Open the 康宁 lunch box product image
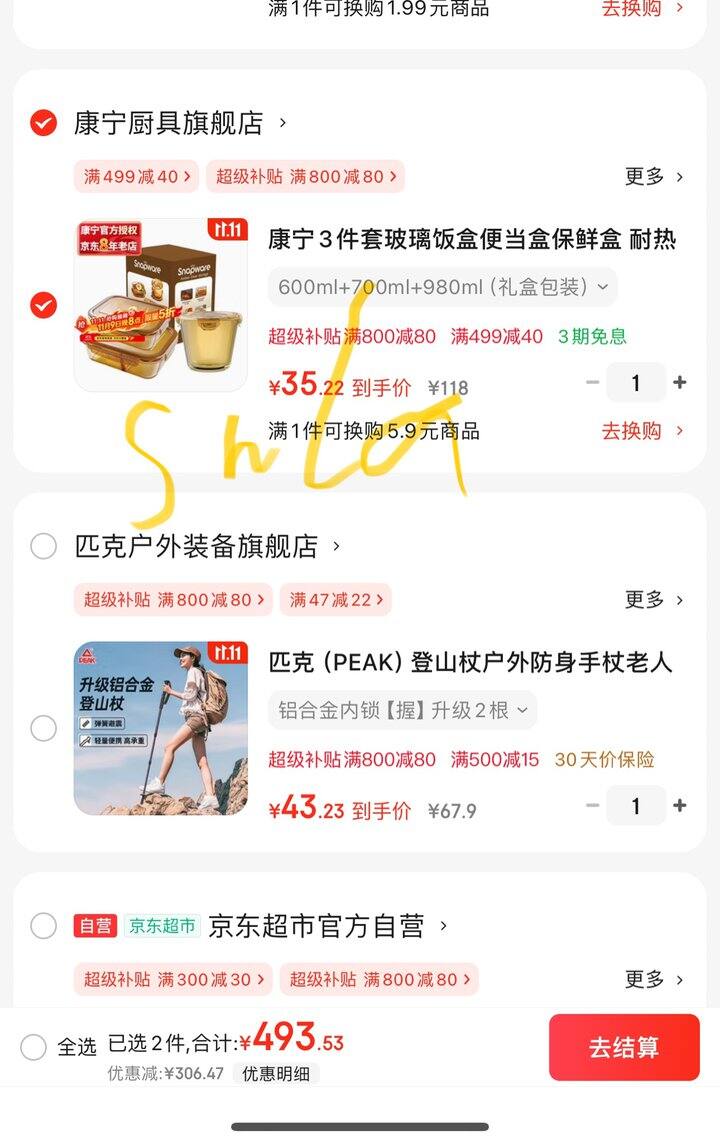 (x=161, y=305)
